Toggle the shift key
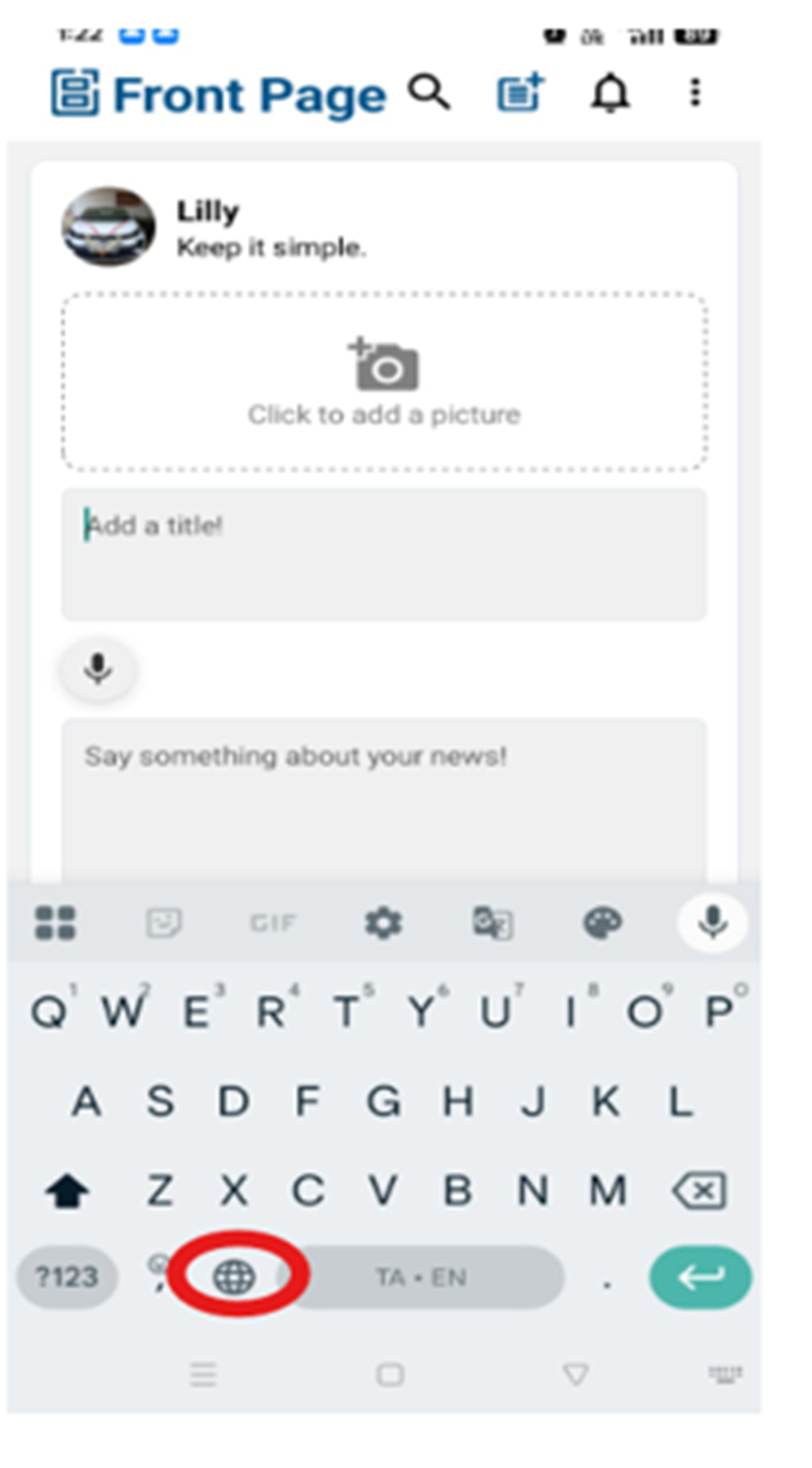812x1468 pixels. pos(66,1192)
